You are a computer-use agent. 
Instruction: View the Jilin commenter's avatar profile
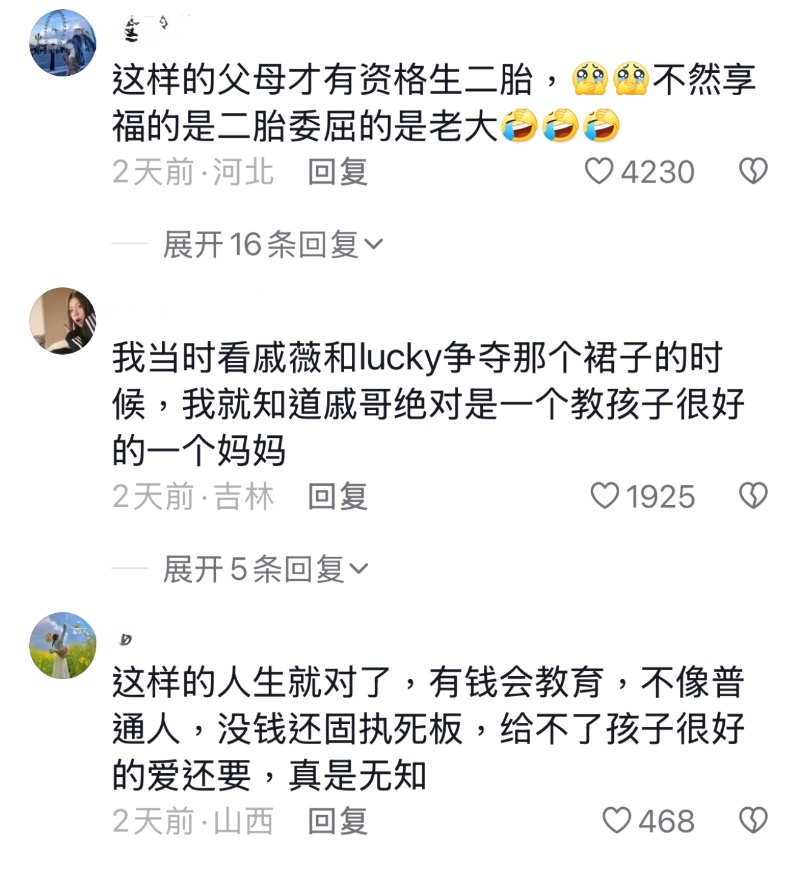click(63, 321)
